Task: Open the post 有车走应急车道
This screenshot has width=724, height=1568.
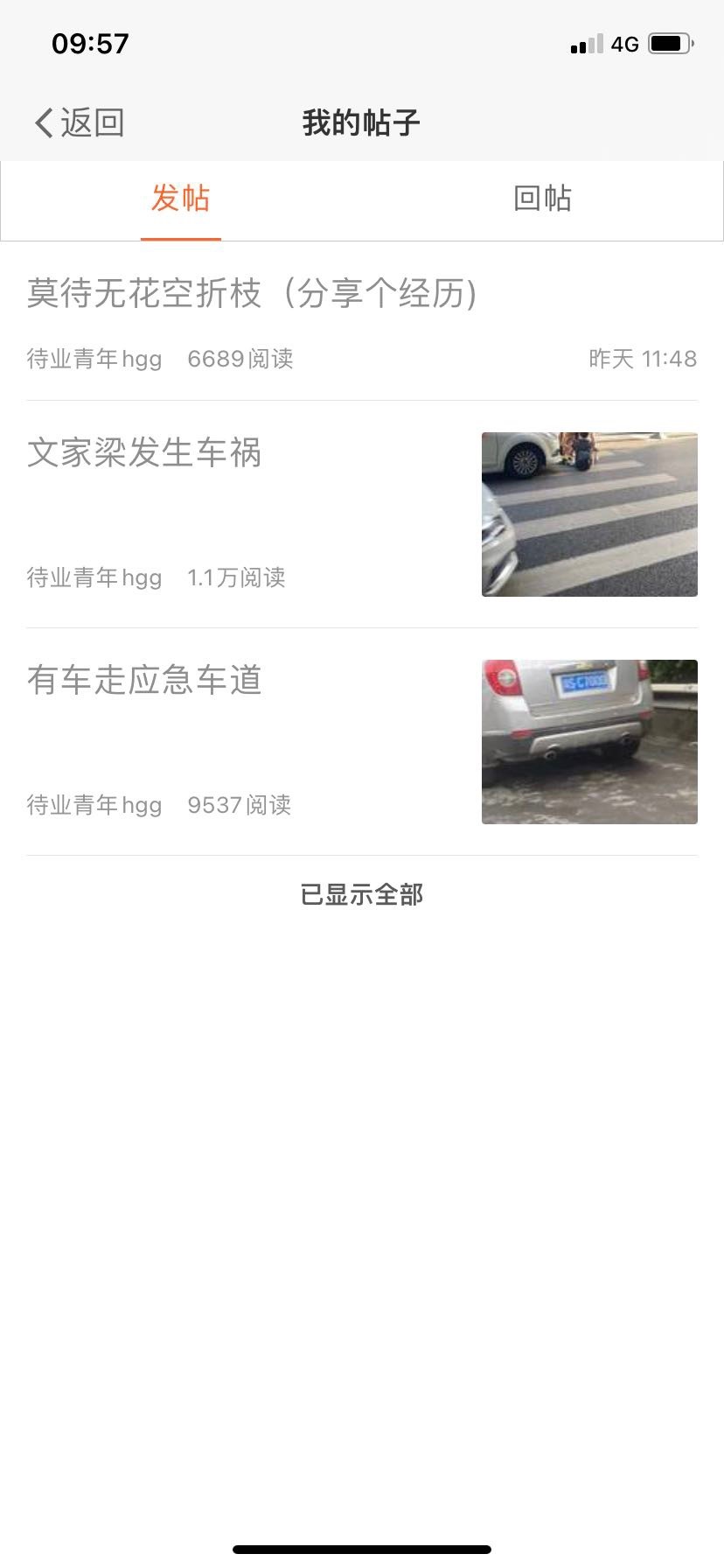Action: click(145, 681)
